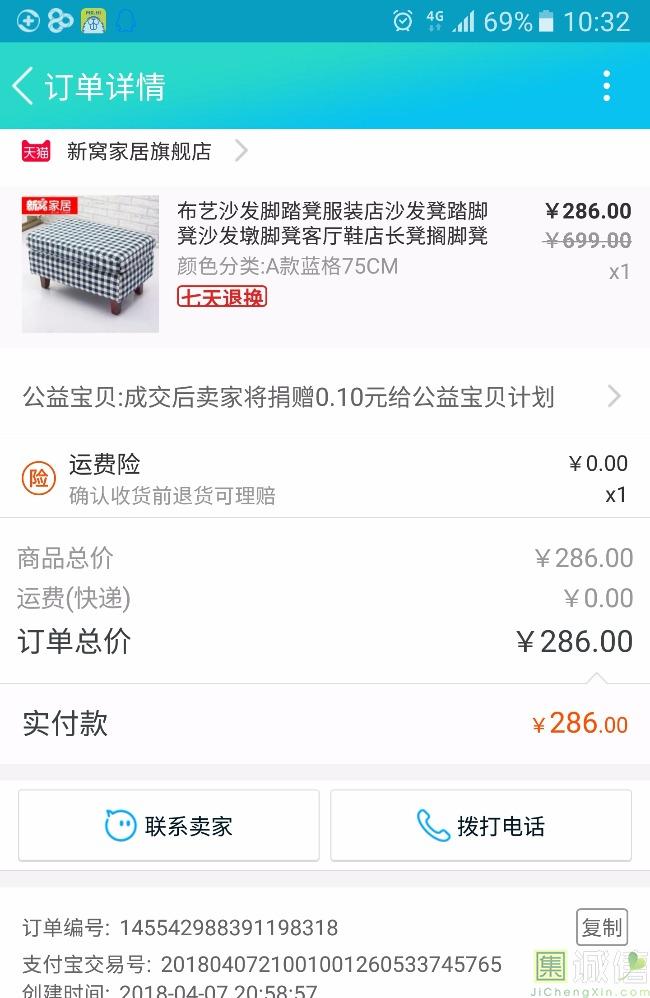Screen dimensions: 650x998
Task: Open the 新窝家居旗舰店 store page
Action: coord(138,152)
